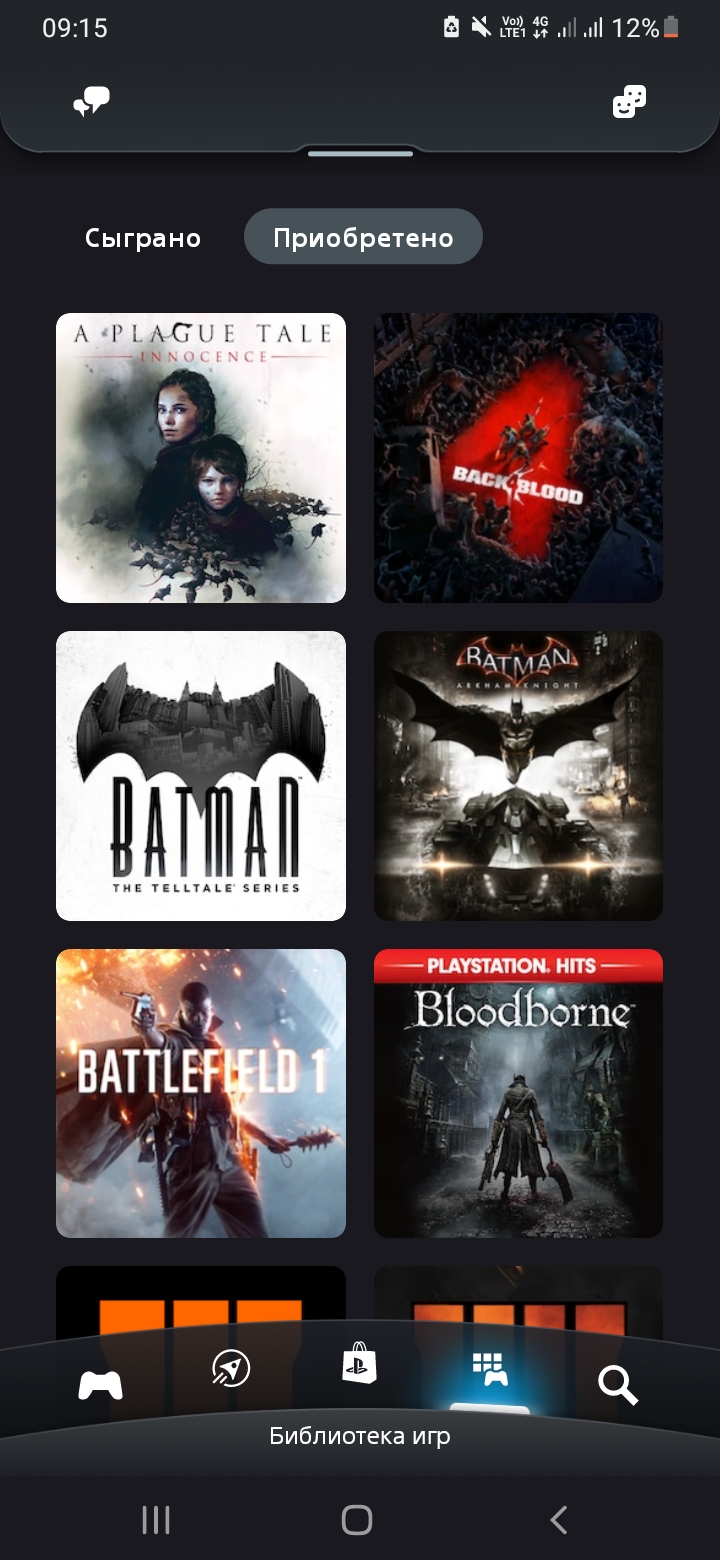Open Battlefield 1 game tile
Viewport: 720px width, 1560px height.
tap(201, 1094)
